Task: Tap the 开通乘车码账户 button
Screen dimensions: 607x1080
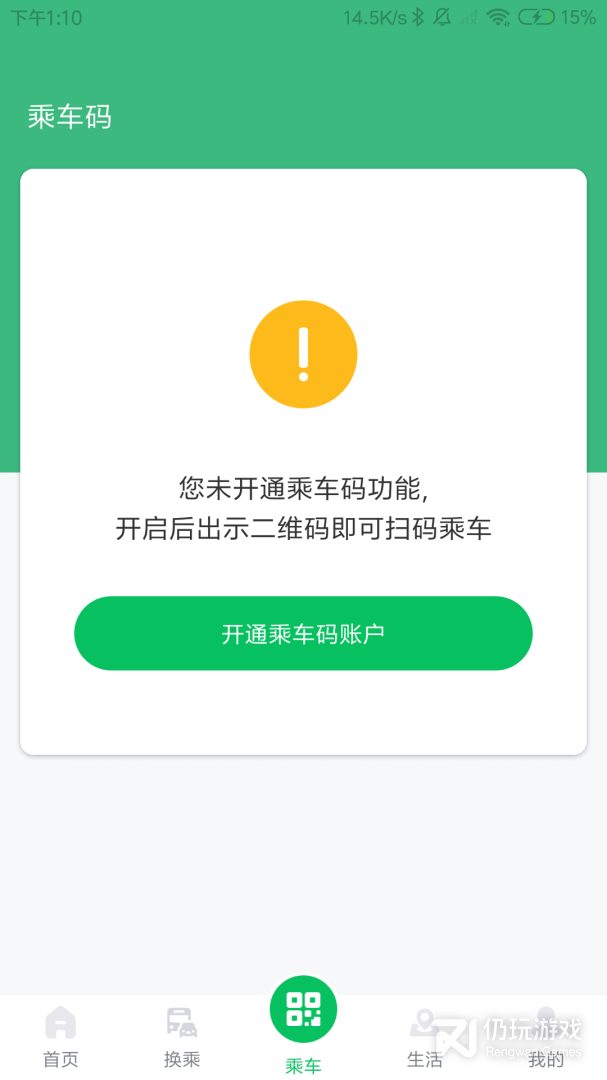Action: 303,633
